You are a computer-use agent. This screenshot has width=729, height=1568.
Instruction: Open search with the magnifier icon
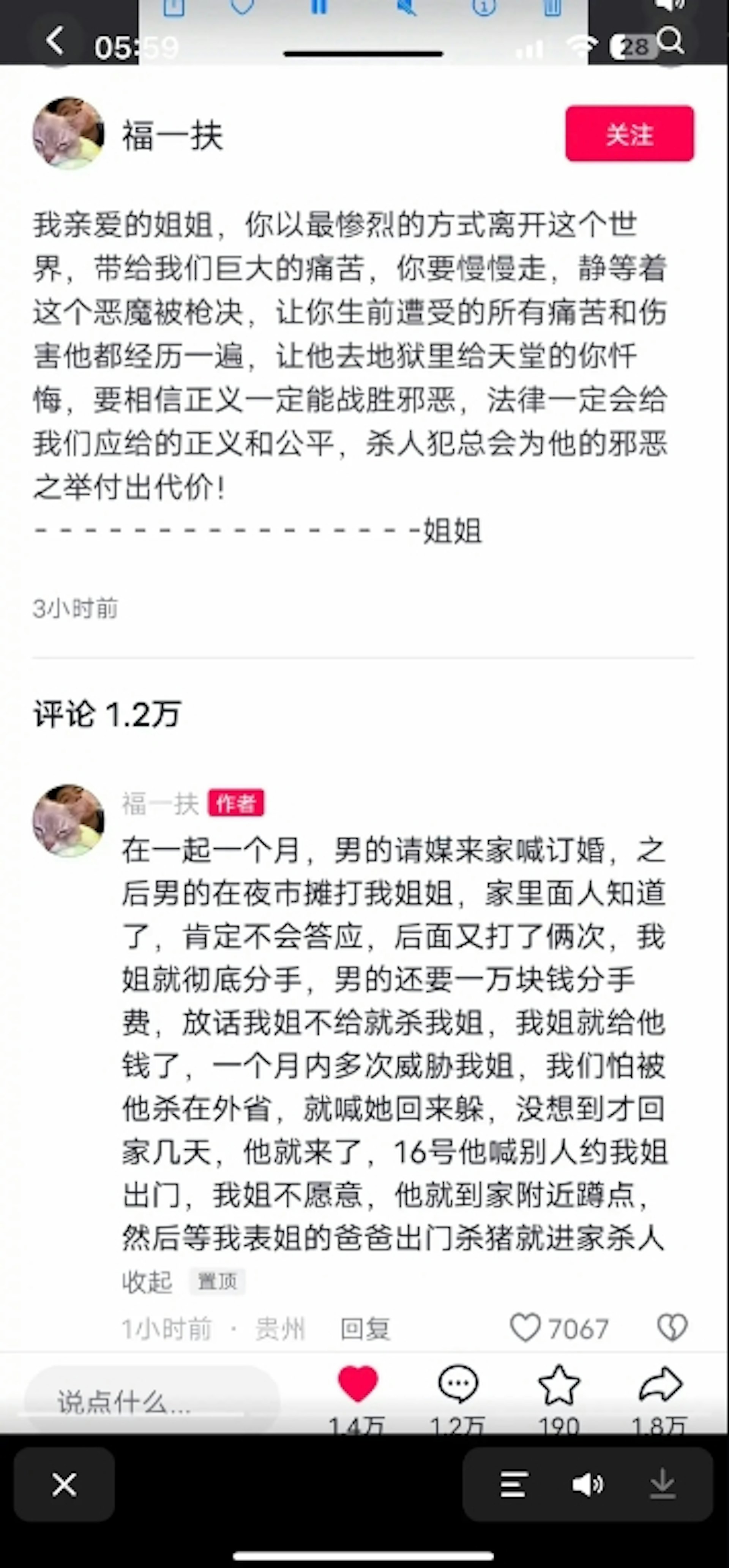(x=671, y=41)
